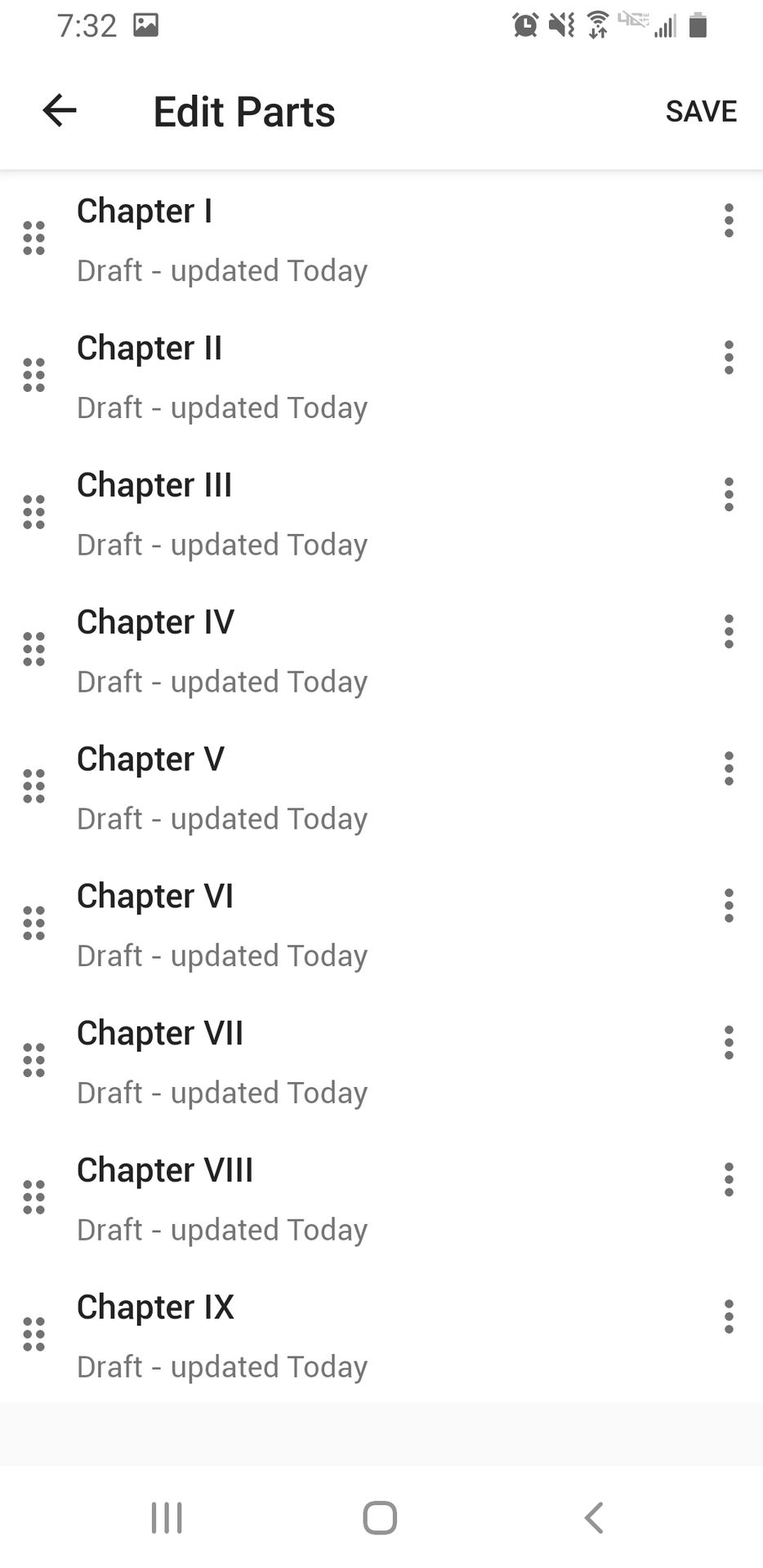Open options for Chapter VIII
Viewport: 763px width, 1568px height.
pyautogui.click(x=729, y=1180)
